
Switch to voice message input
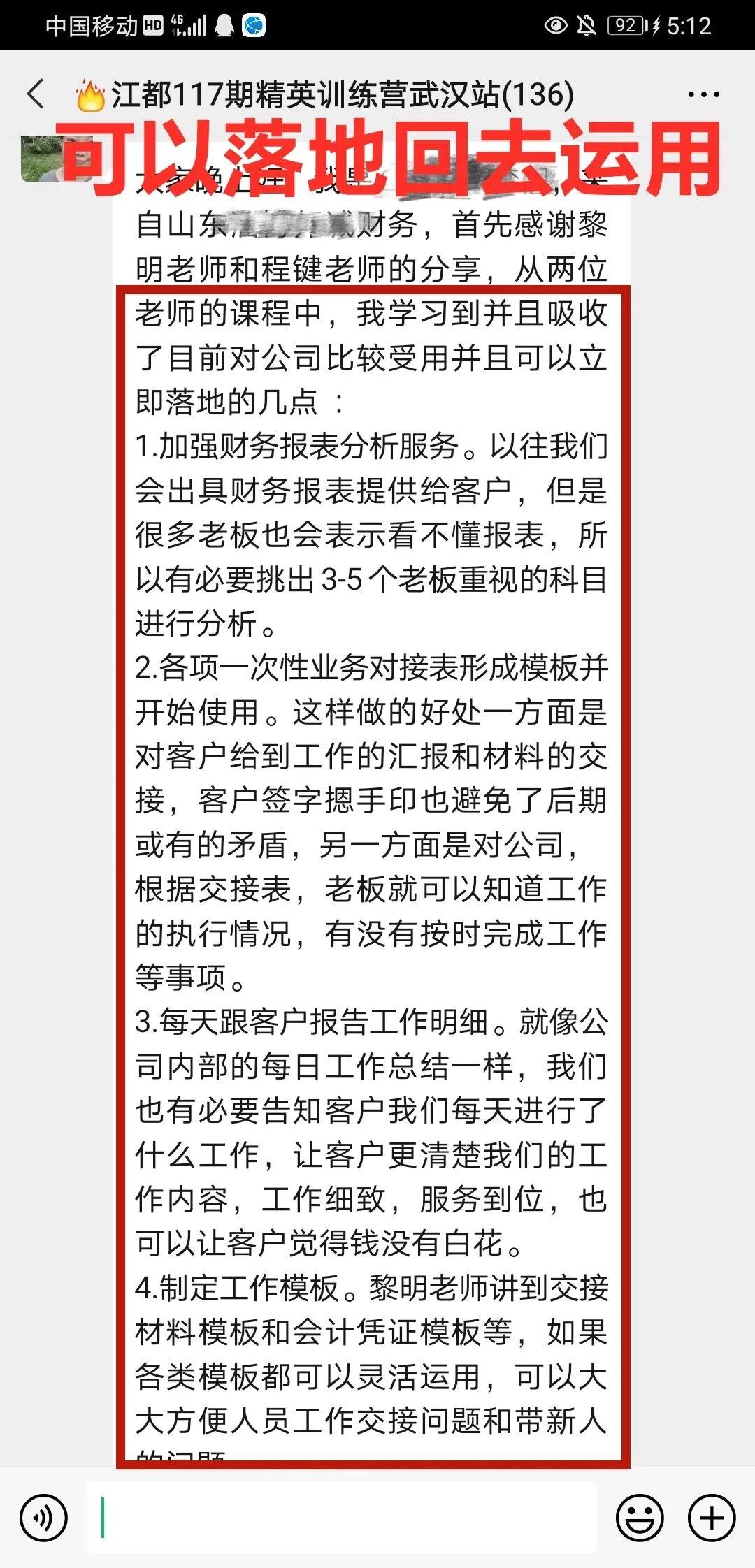[44, 1518]
